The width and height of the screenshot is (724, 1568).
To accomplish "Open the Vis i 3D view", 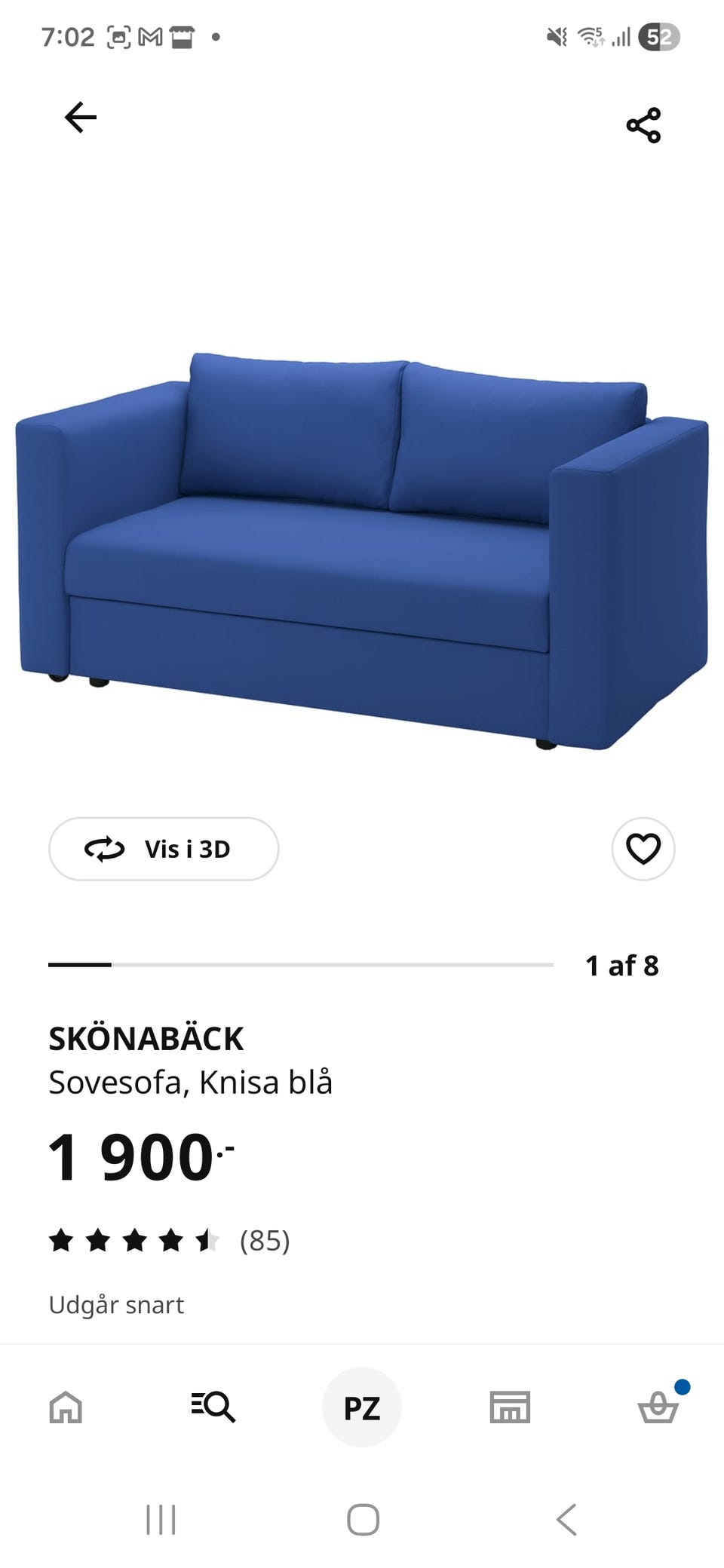I will [164, 849].
